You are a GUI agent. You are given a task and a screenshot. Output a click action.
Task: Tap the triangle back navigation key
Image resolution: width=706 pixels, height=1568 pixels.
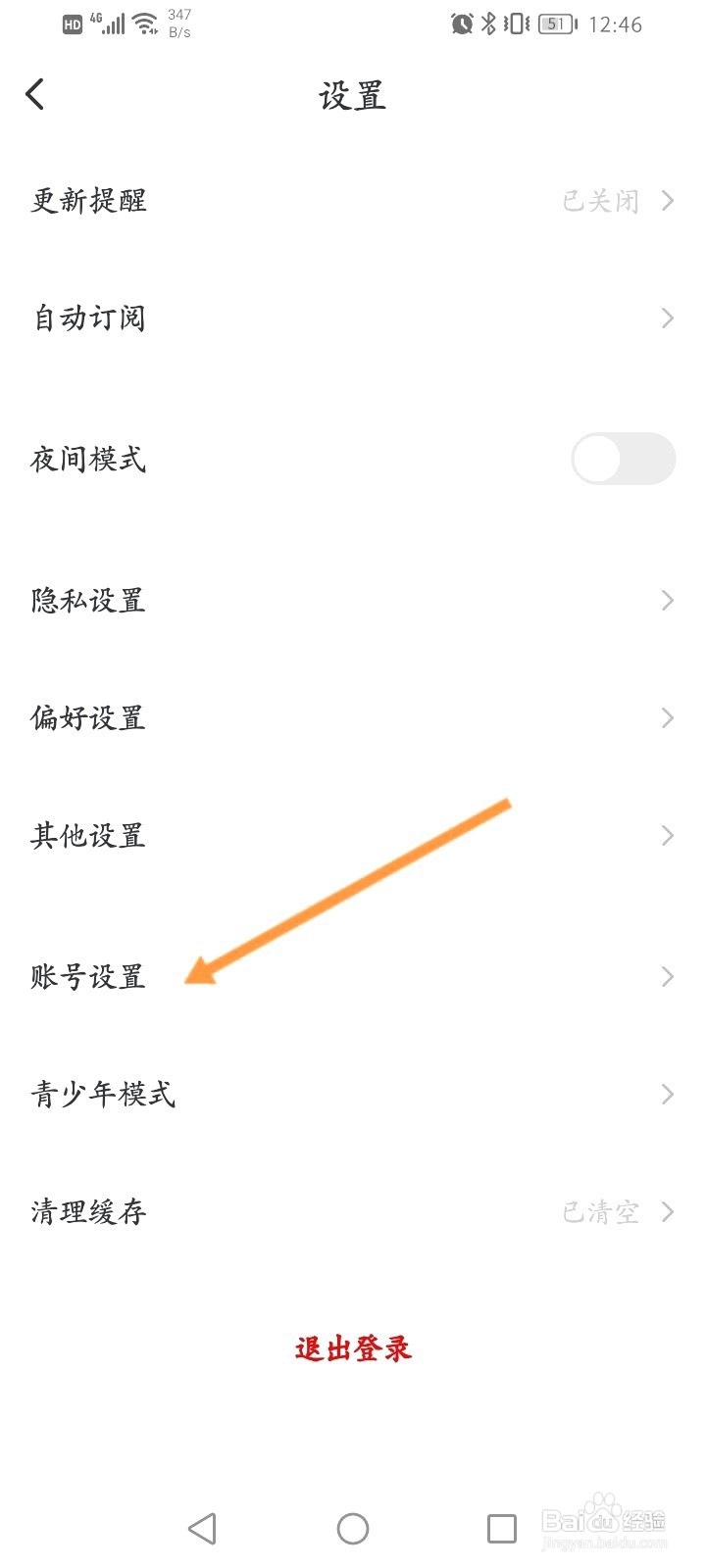(x=202, y=1528)
